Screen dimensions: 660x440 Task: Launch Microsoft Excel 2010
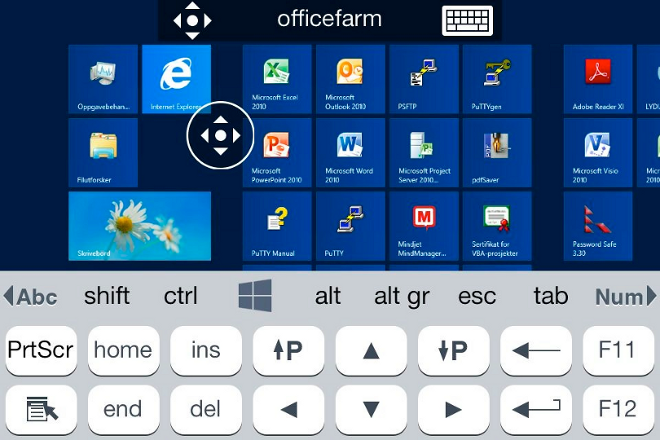[276, 78]
